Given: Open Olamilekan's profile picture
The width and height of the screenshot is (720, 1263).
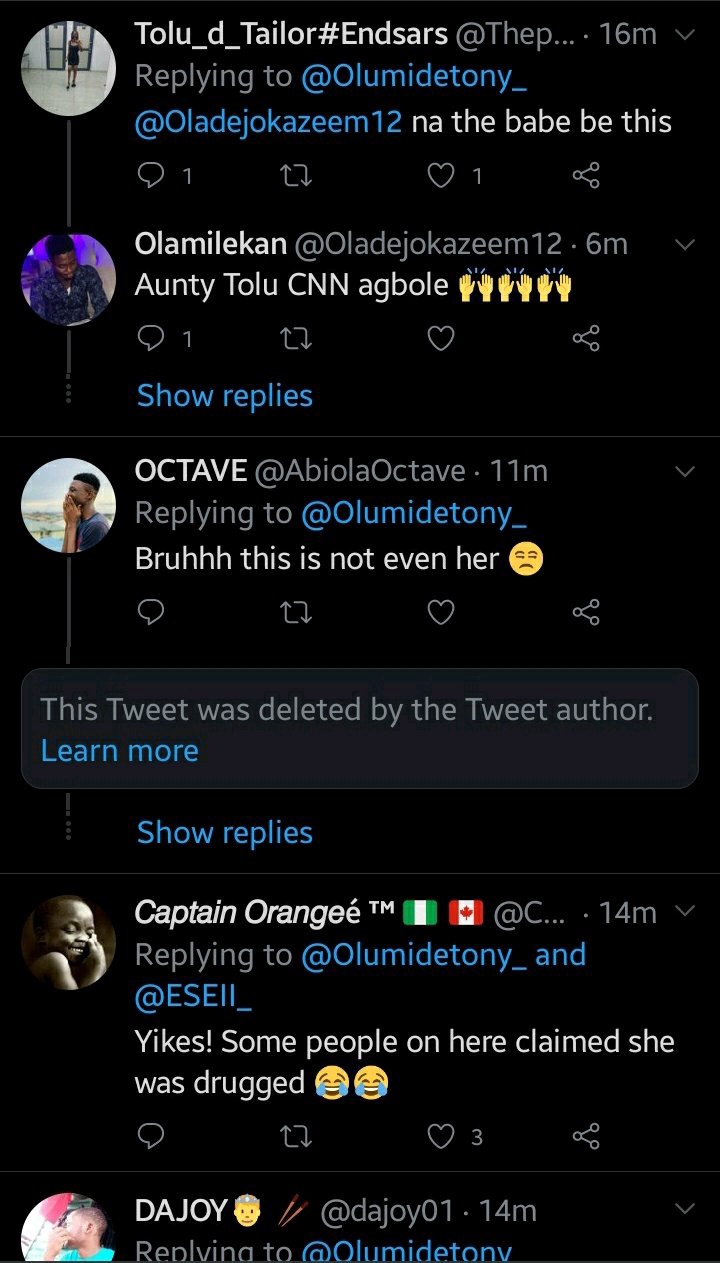Looking at the screenshot, I should click(68, 280).
